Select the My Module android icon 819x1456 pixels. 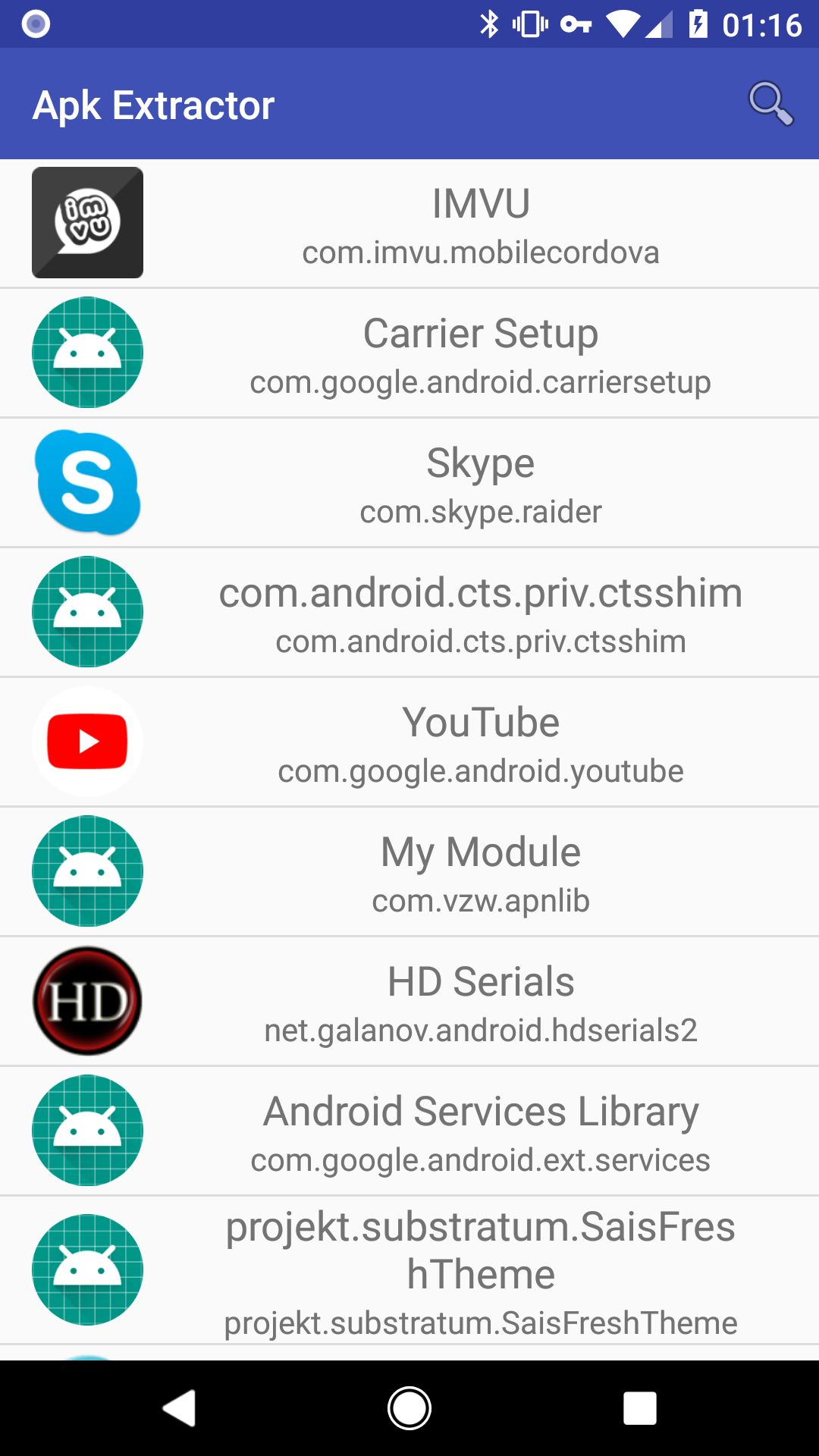point(87,871)
